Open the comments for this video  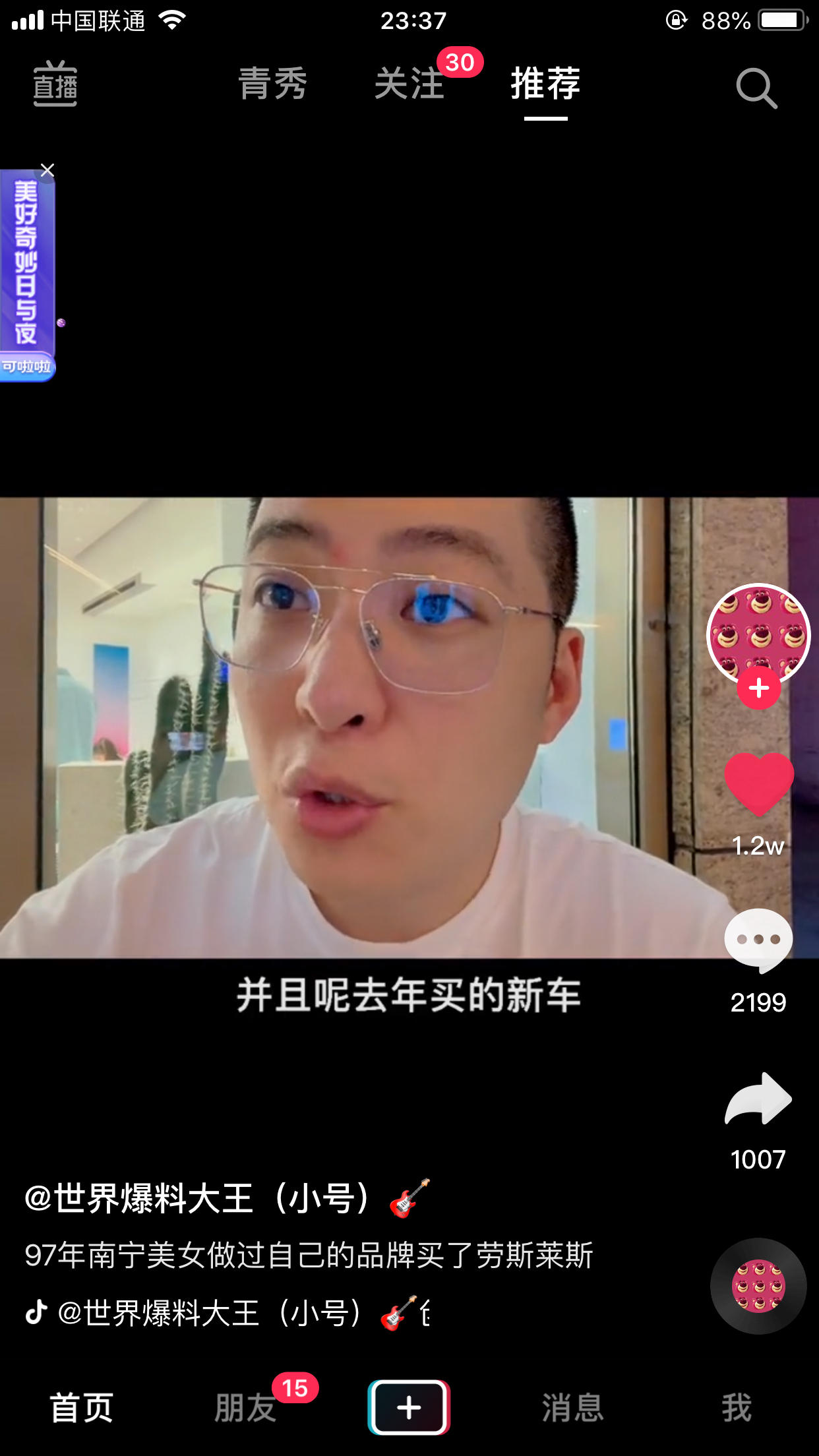click(758, 940)
